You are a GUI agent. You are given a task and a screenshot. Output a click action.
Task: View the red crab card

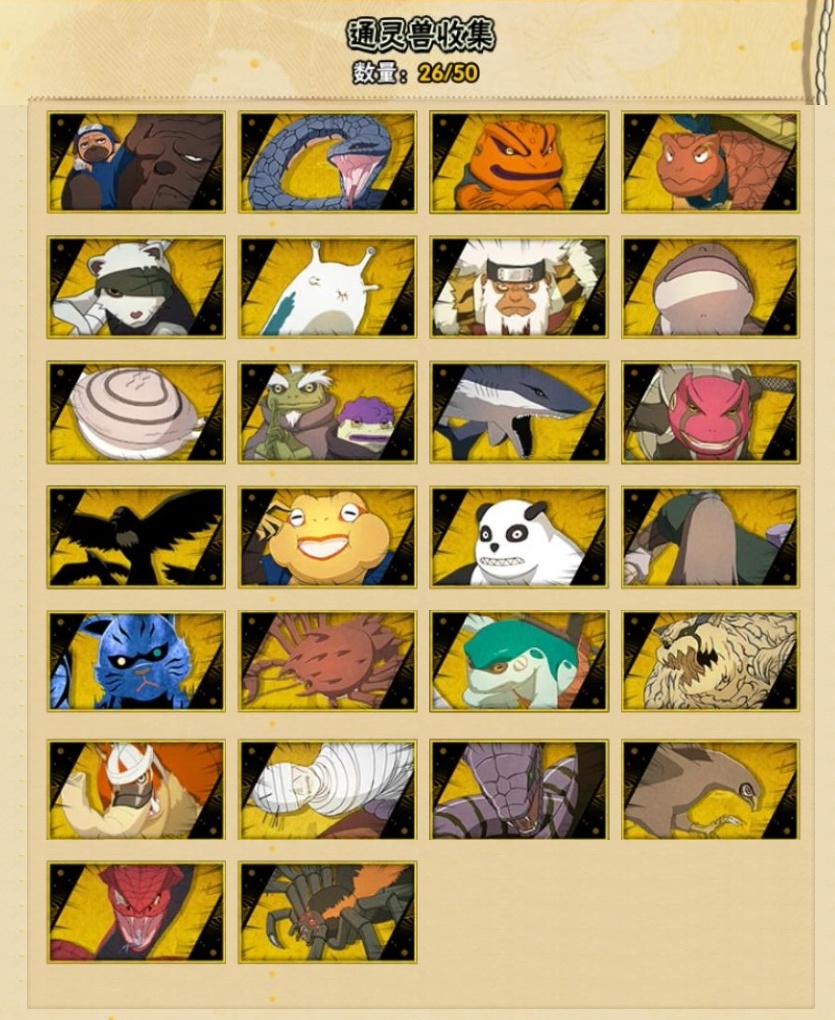(327, 662)
